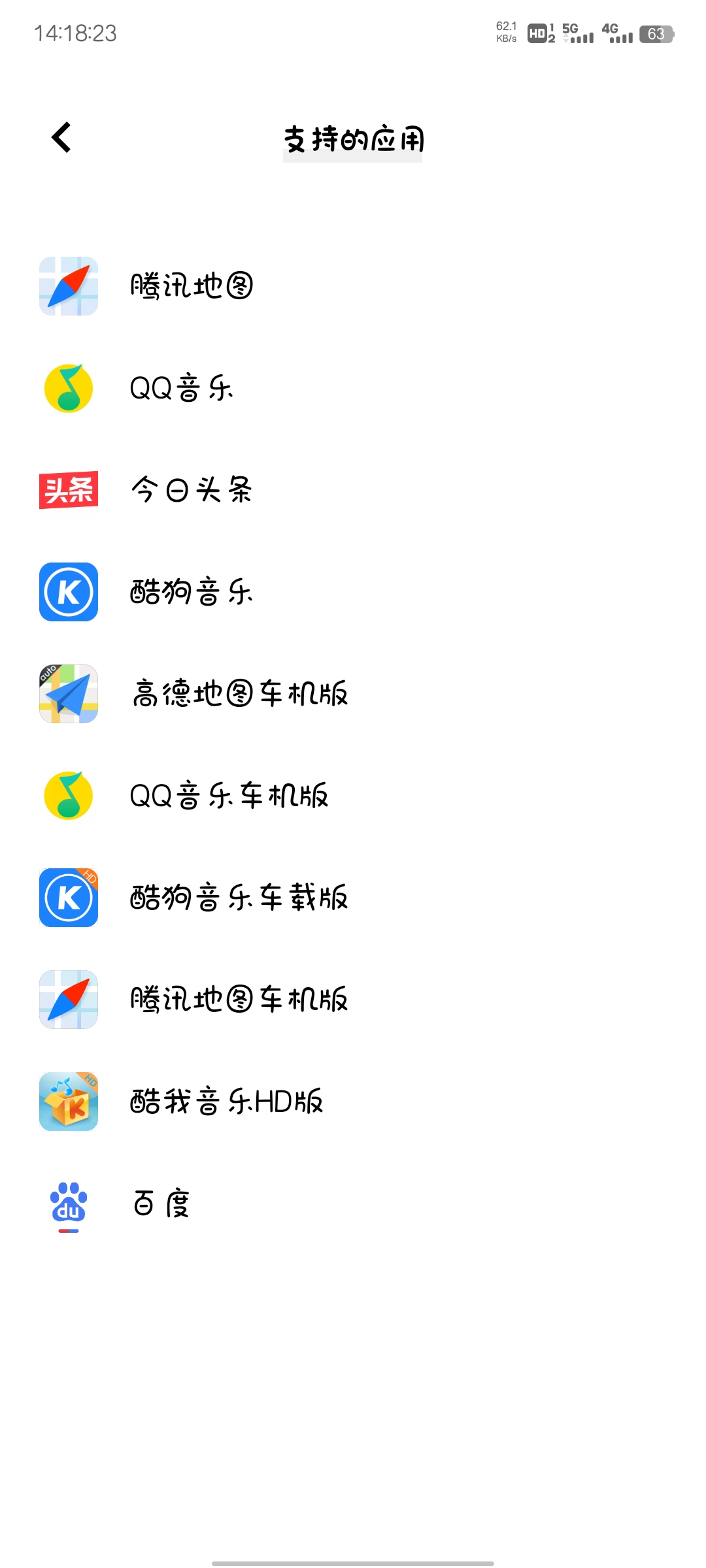Open the 今日头条 entry

coord(353,490)
